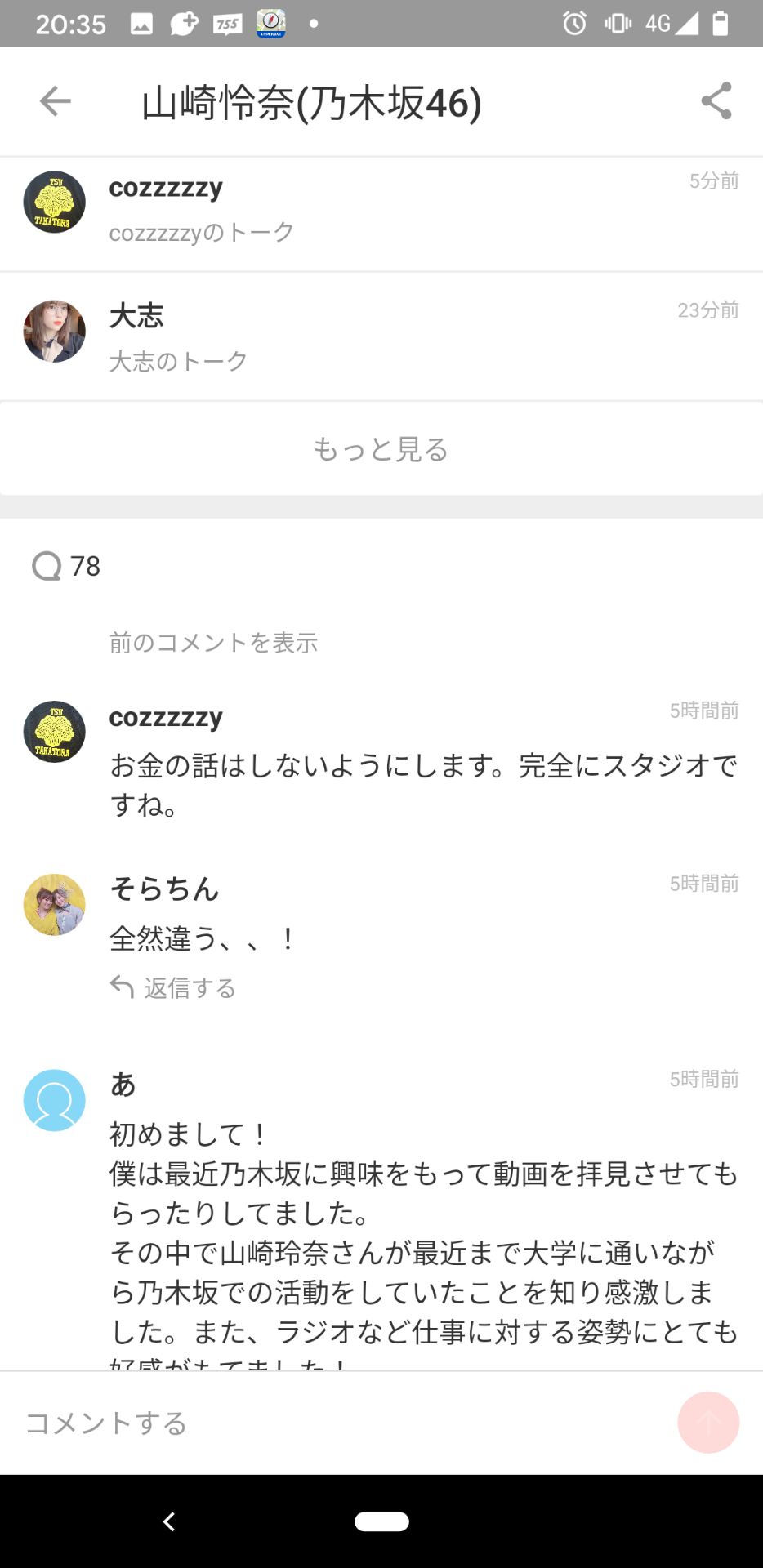Viewport: 763px width, 1568px height.
Task: Open cozzzzzy's profile avatar
Action: pyautogui.click(x=54, y=203)
